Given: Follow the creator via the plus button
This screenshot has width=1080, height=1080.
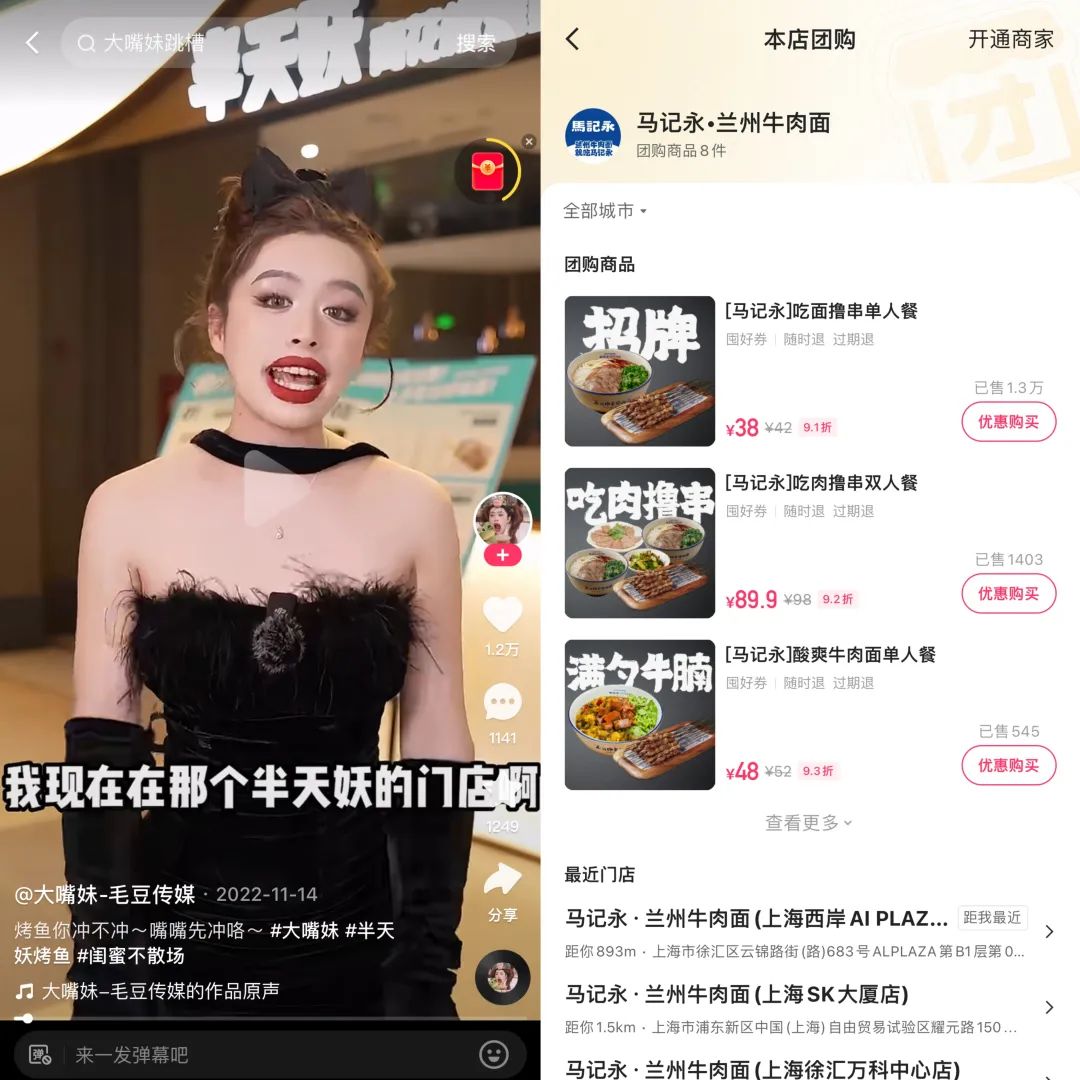Looking at the screenshot, I should pyautogui.click(x=502, y=555).
